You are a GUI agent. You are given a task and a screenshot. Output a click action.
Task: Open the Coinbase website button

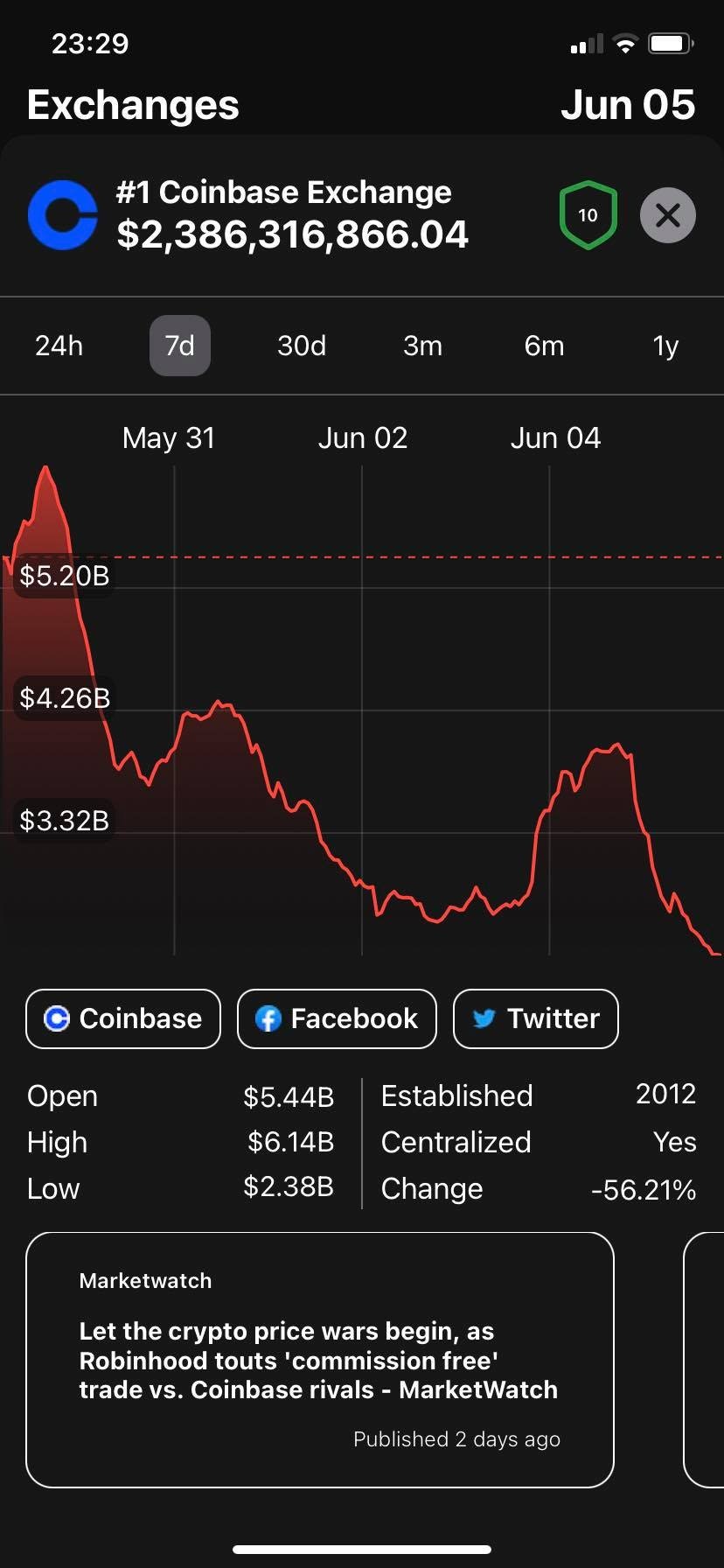(x=122, y=1018)
